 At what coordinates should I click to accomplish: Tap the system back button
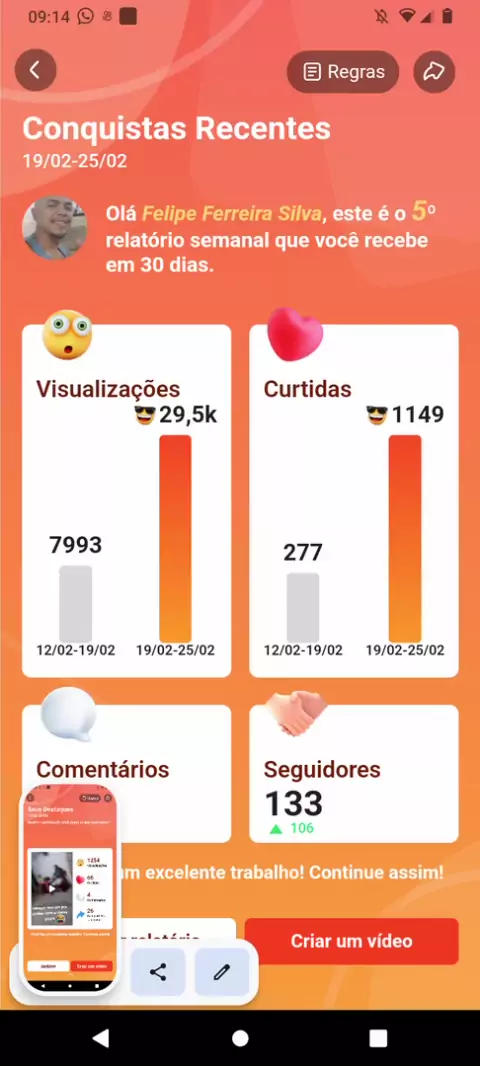click(x=101, y=1037)
